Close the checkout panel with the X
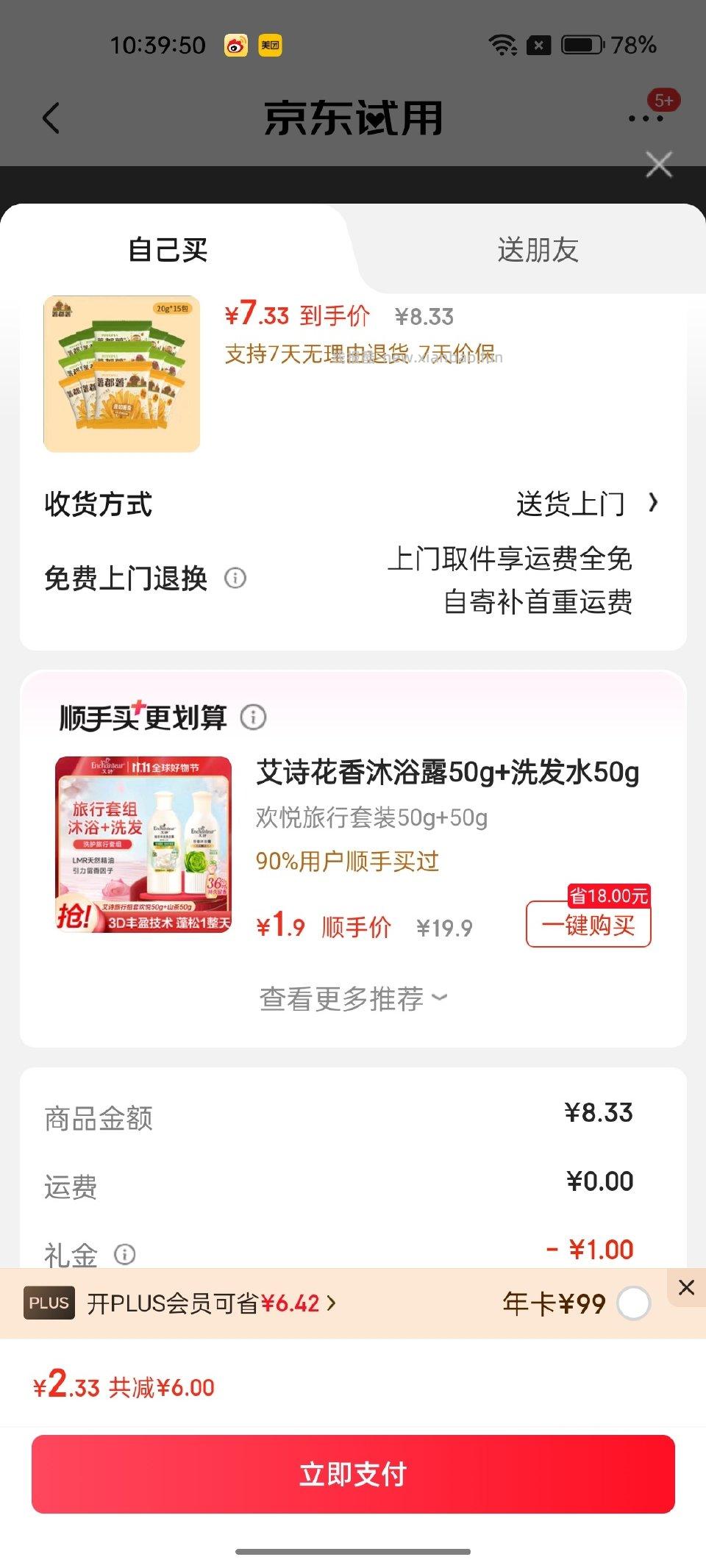The width and height of the screenshot is (706, 1568). coord(658,165)
